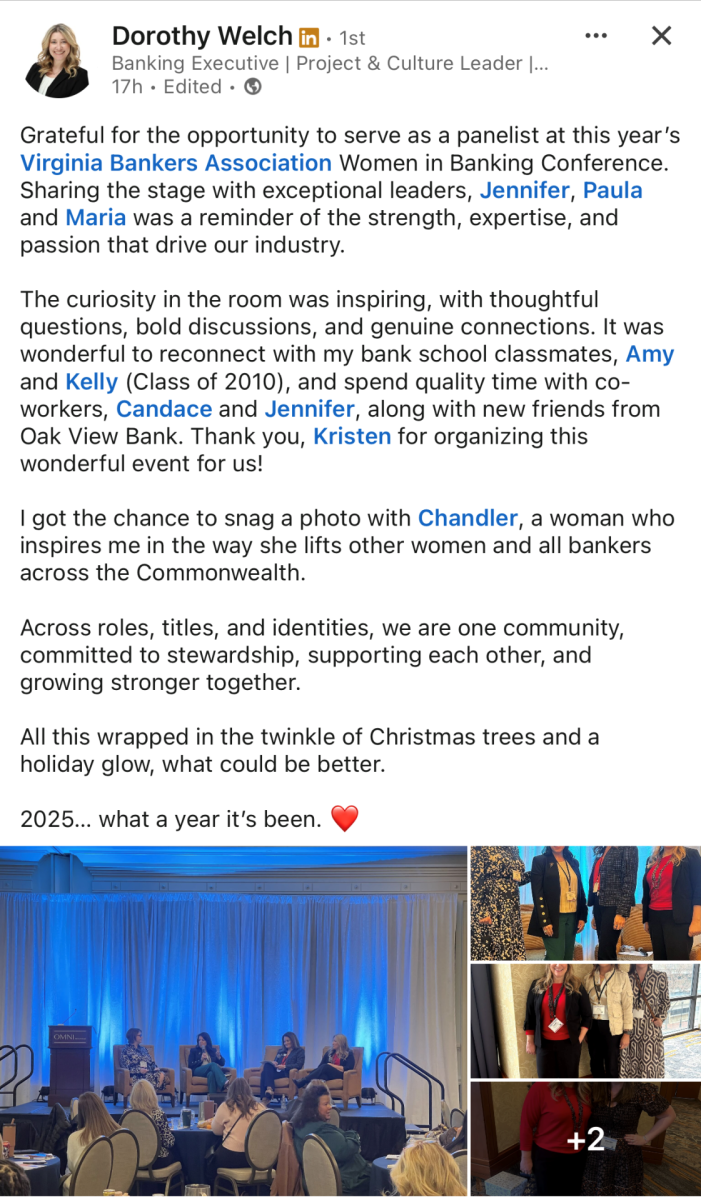View Kristen's tagged profile
The image size is (701, 1200).
(352, 436)
